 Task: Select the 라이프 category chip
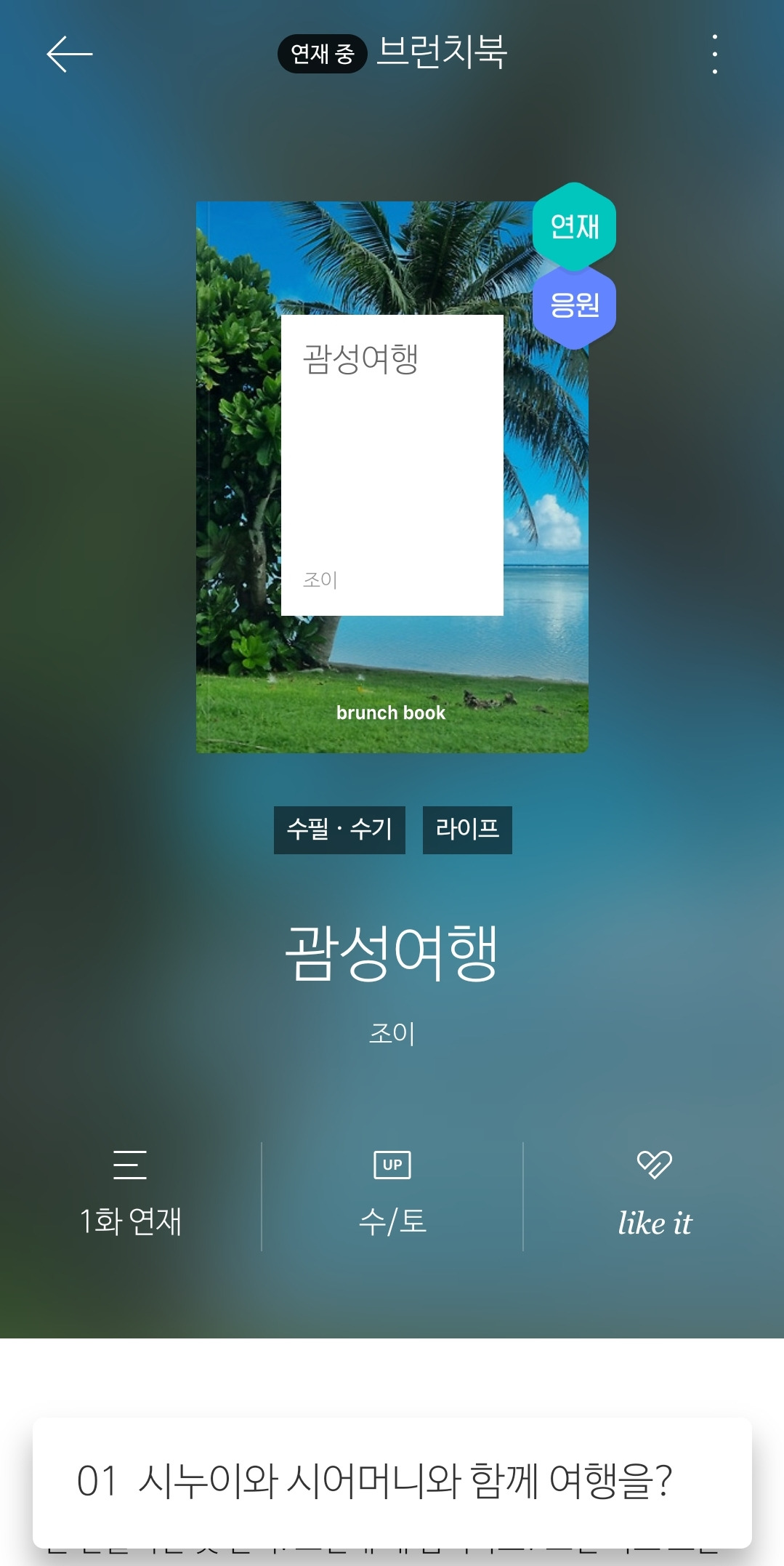click(x=467, y=830)
